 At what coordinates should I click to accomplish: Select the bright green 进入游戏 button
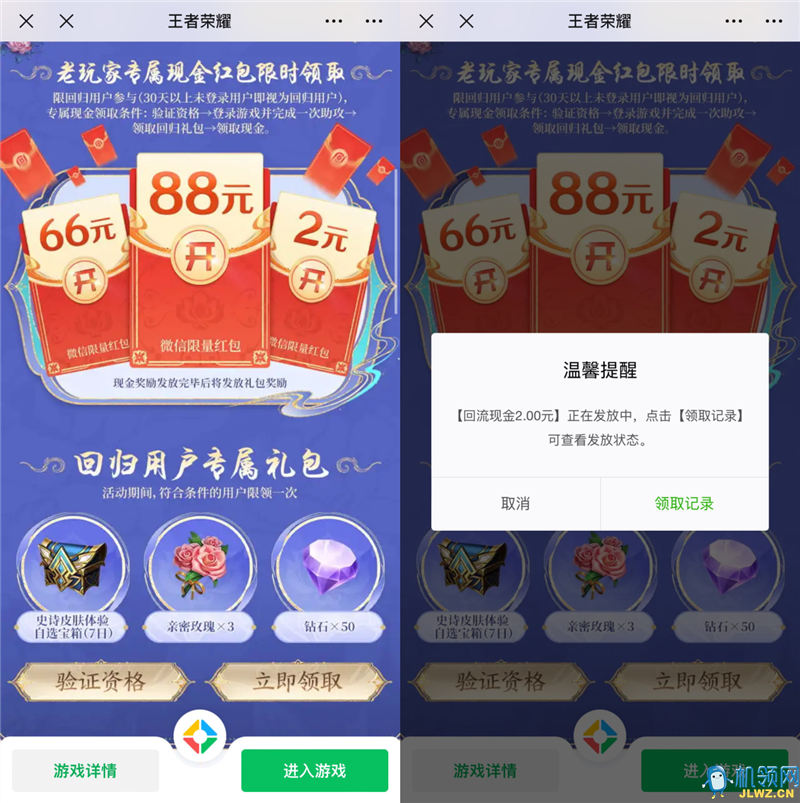coord(314,771)
